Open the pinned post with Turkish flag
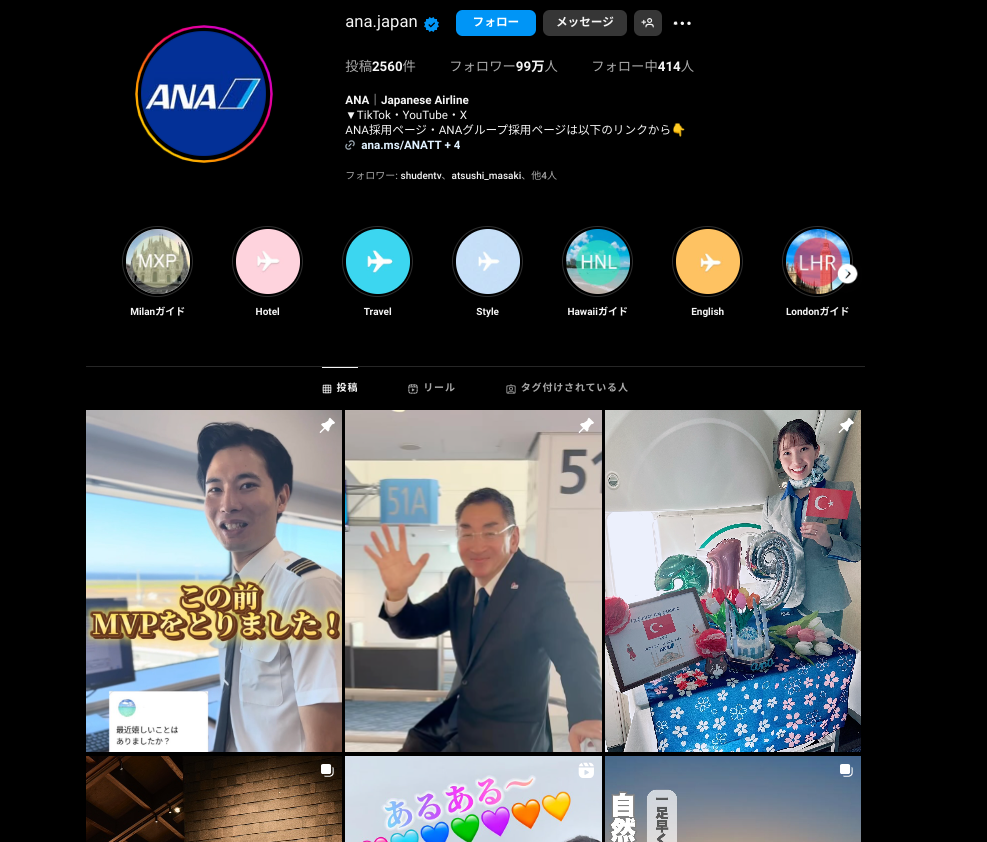The height and width of the screenshot is (842, 987). [732, 580]
